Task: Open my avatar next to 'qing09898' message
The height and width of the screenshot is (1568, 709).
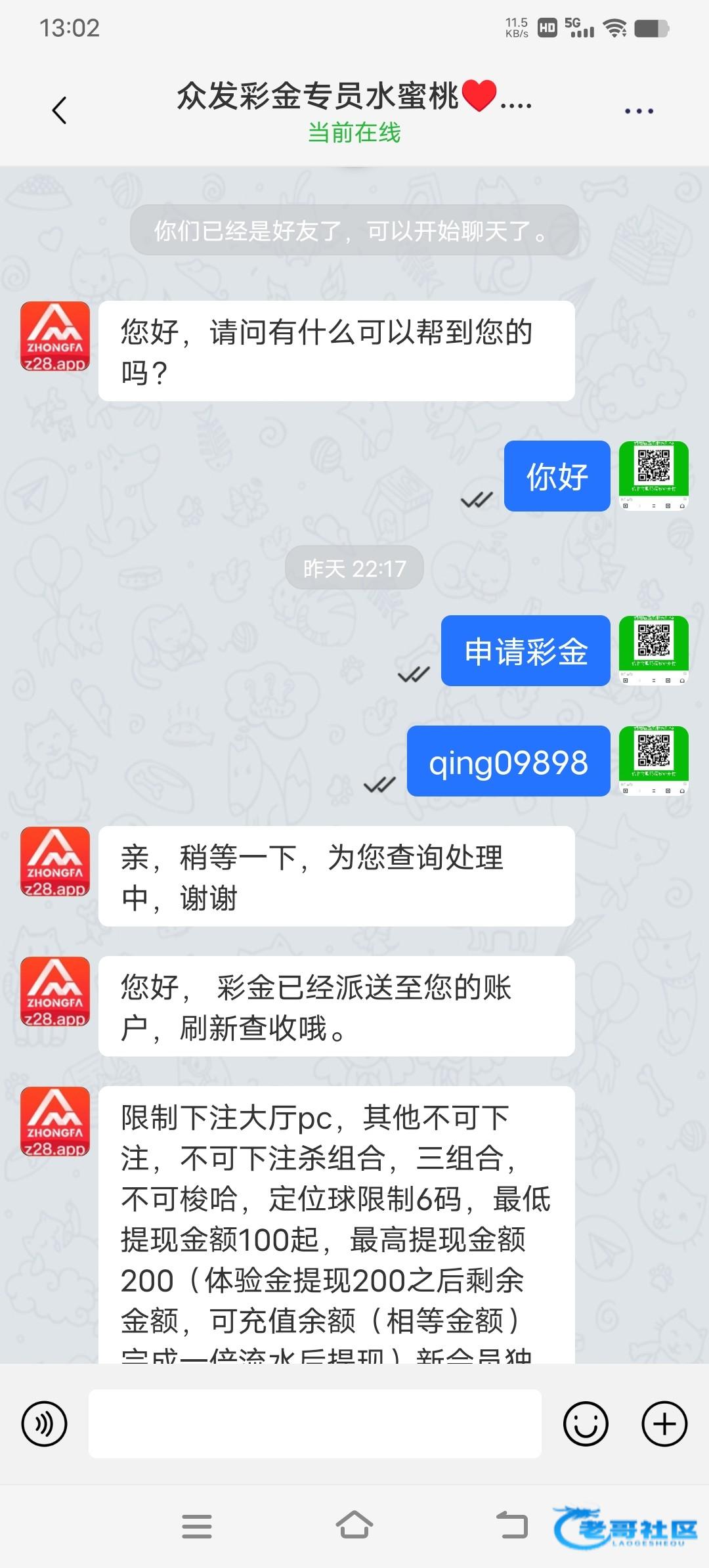Action: (x=653, y=760)
